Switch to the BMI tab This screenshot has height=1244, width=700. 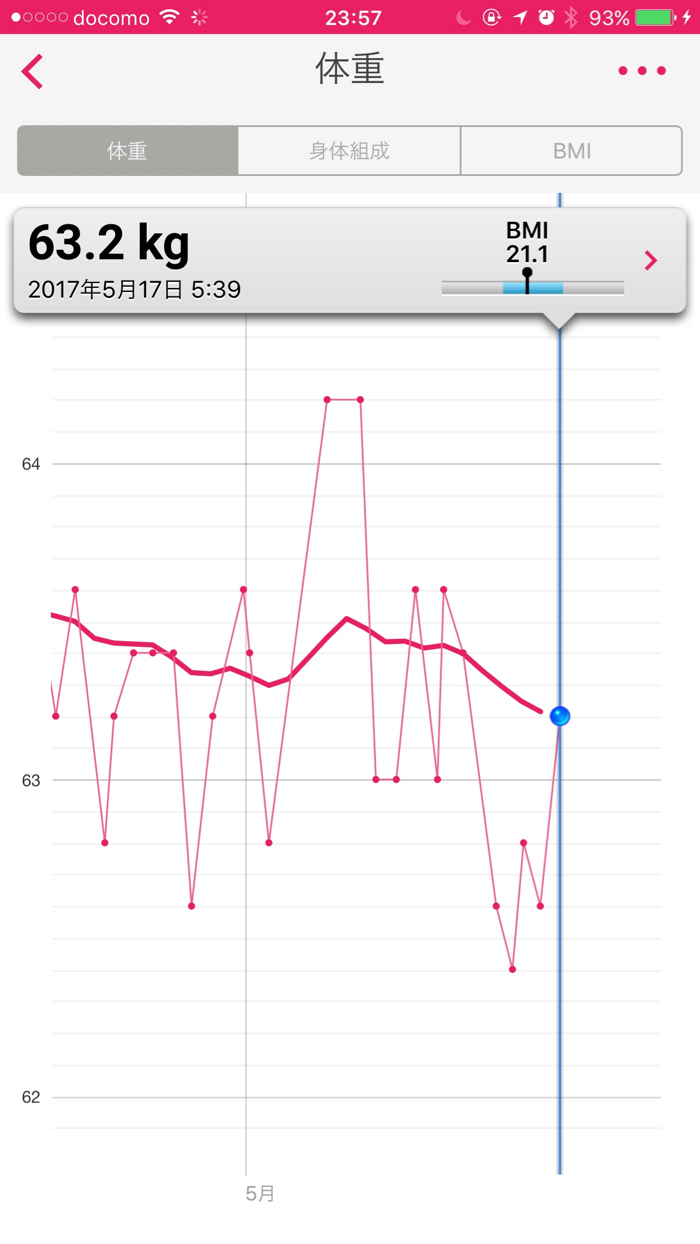tap(572, 151)
